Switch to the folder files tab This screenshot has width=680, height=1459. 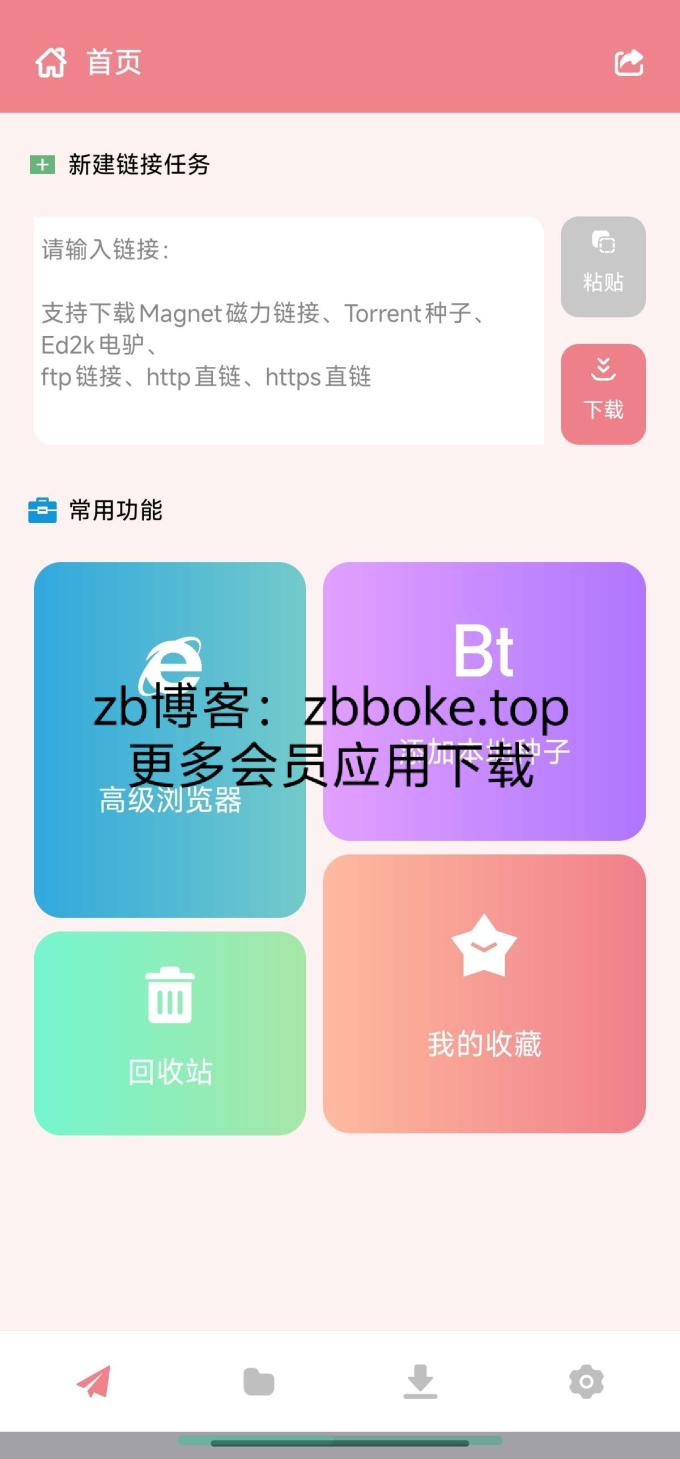click(259, 1382)
